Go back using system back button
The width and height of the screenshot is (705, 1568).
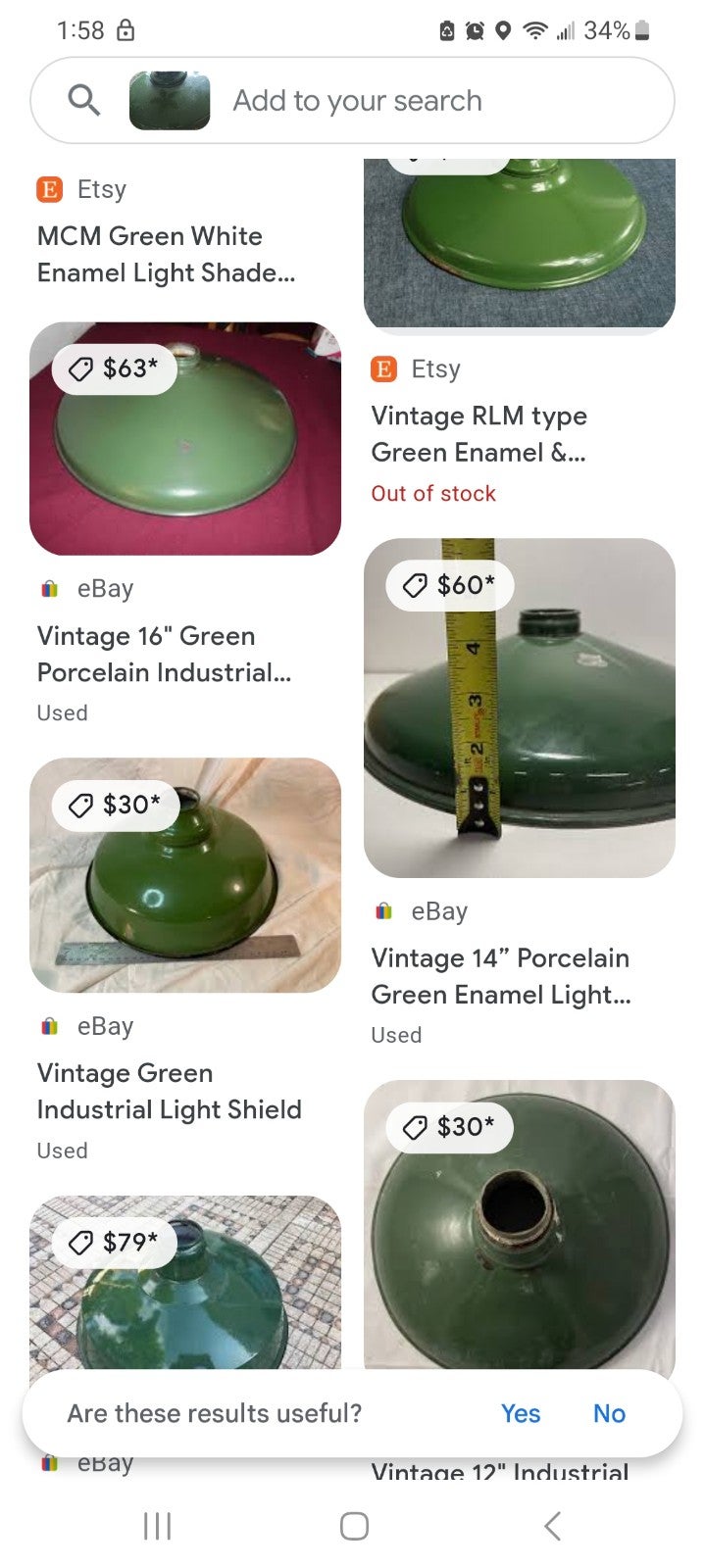pyautogui.click(x=552, y=1525)
